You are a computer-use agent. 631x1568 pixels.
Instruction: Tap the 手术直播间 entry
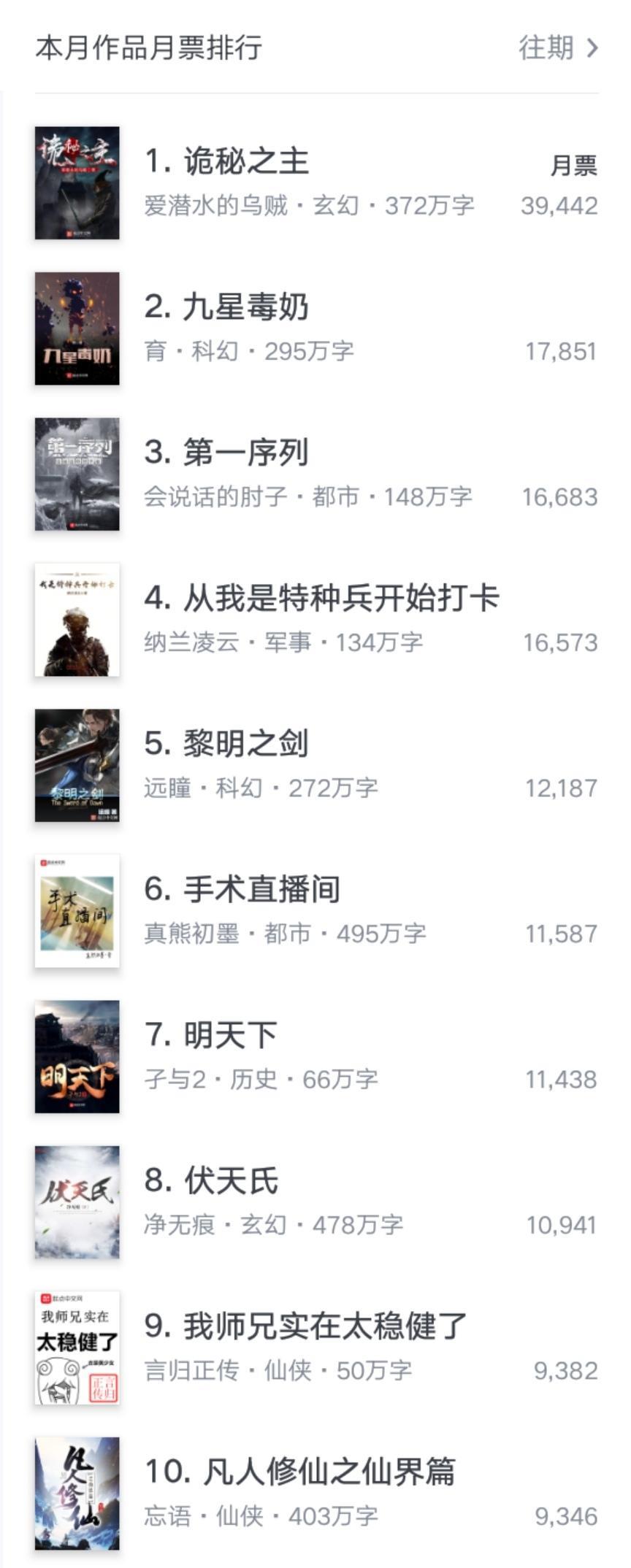pos(261,889)
